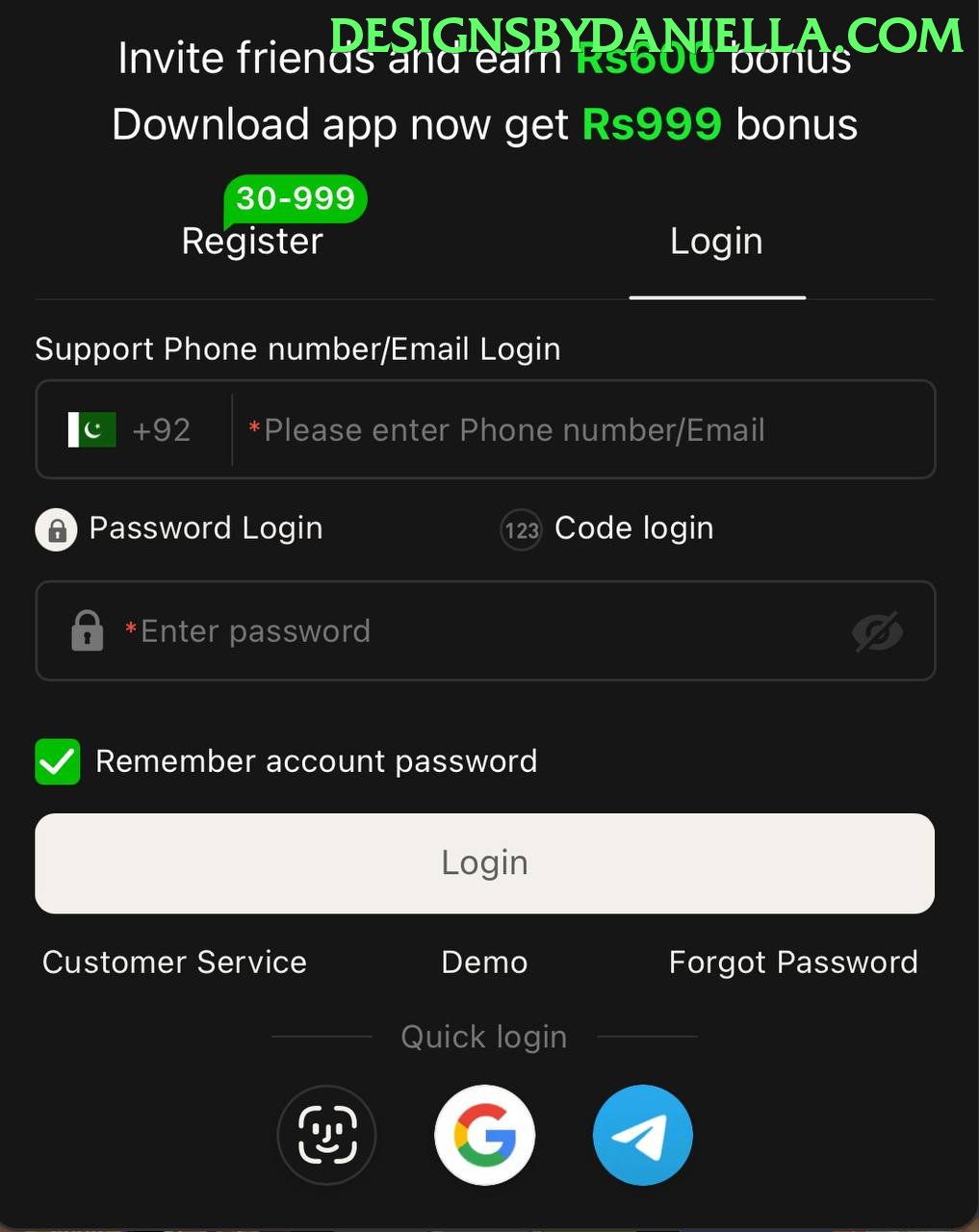Uncheck Remember account password

click(x=58, y=761)
